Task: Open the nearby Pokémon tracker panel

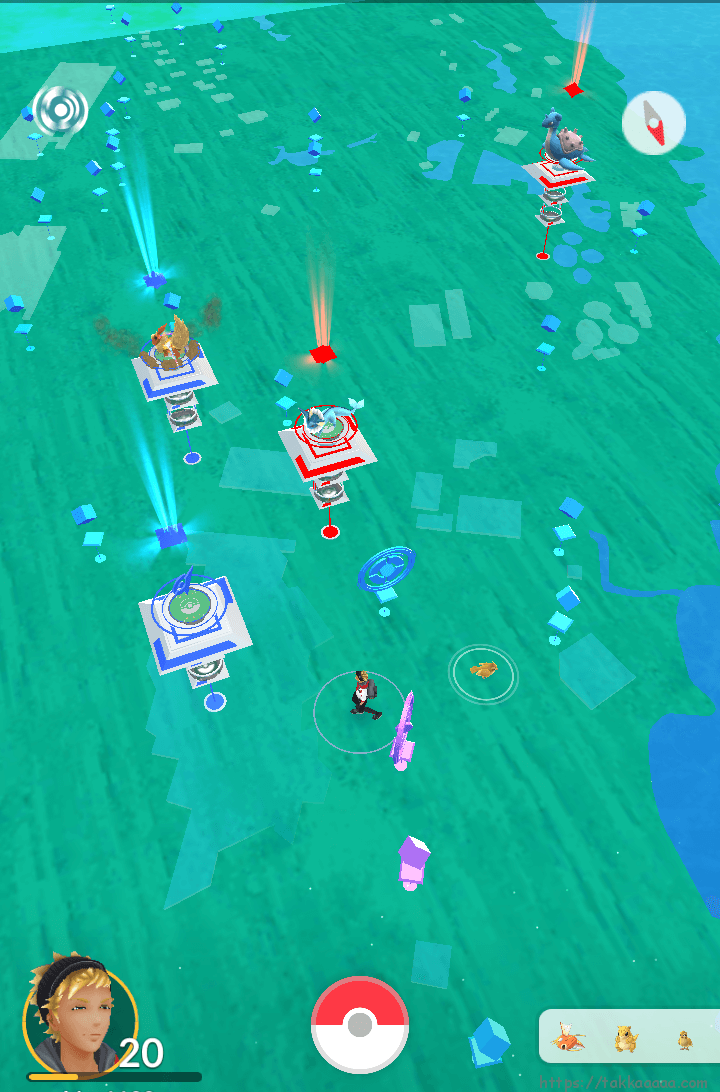Action: pyautogui.click(x=627, y=1037)
